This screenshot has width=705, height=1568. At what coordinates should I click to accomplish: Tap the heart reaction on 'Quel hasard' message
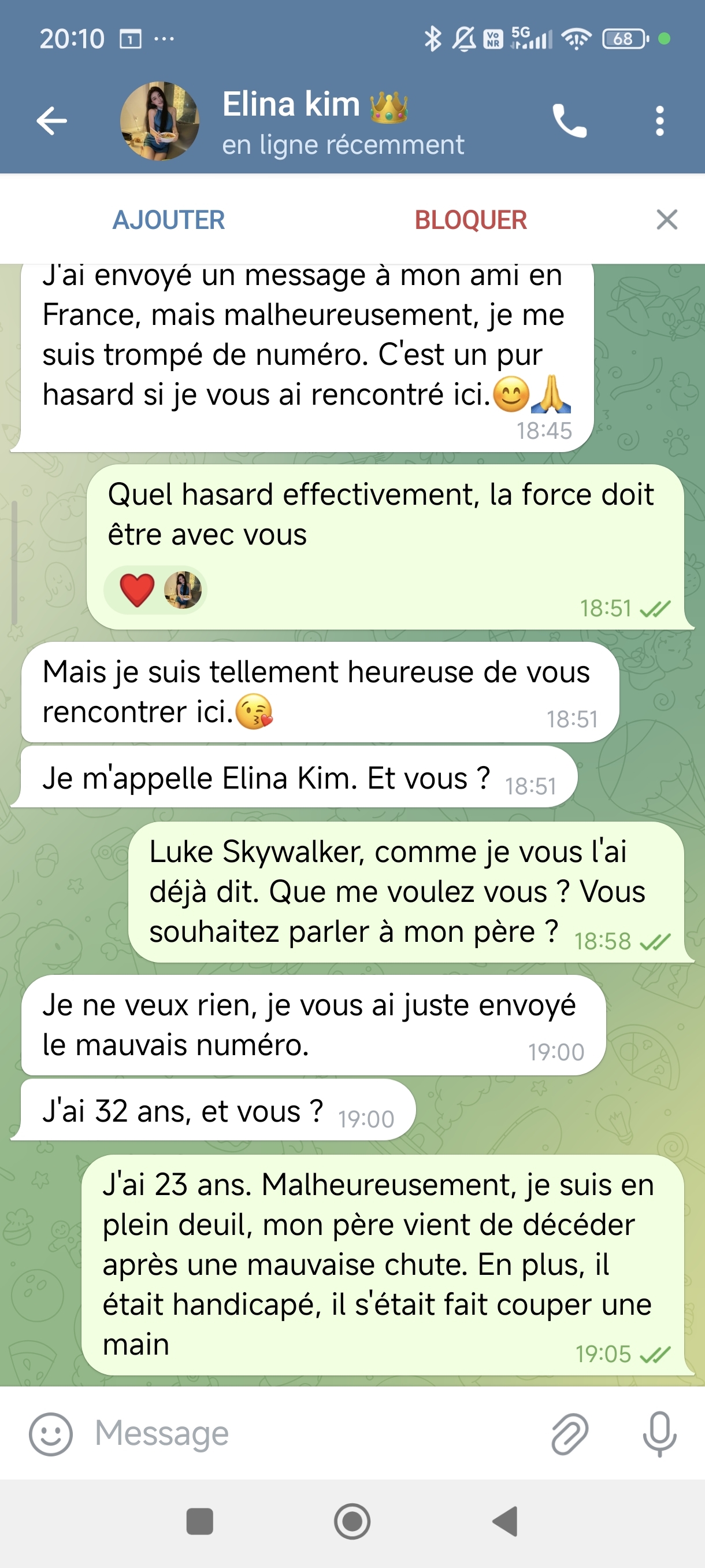coord(138,590)
